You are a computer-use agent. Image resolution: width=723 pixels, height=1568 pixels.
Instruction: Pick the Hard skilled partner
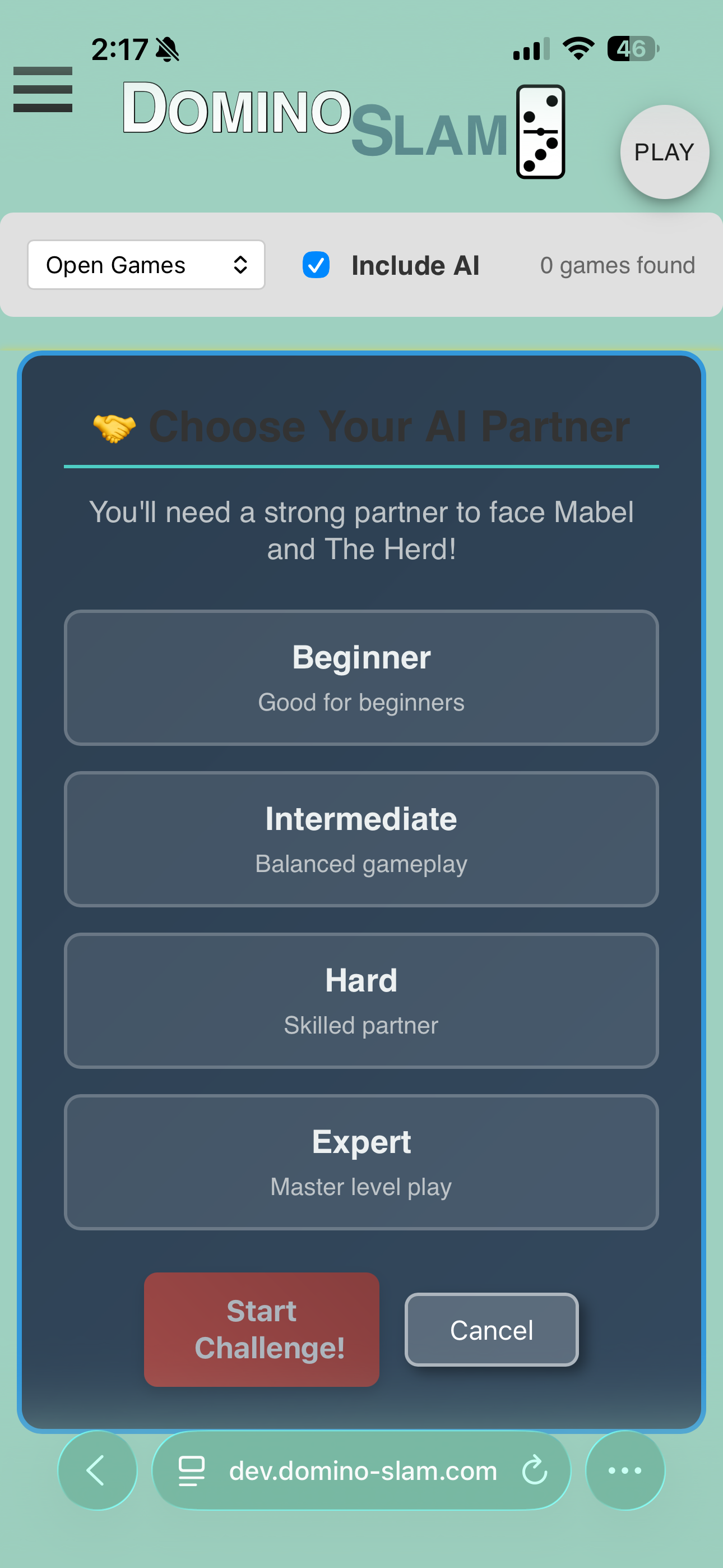pos(361,1000)
